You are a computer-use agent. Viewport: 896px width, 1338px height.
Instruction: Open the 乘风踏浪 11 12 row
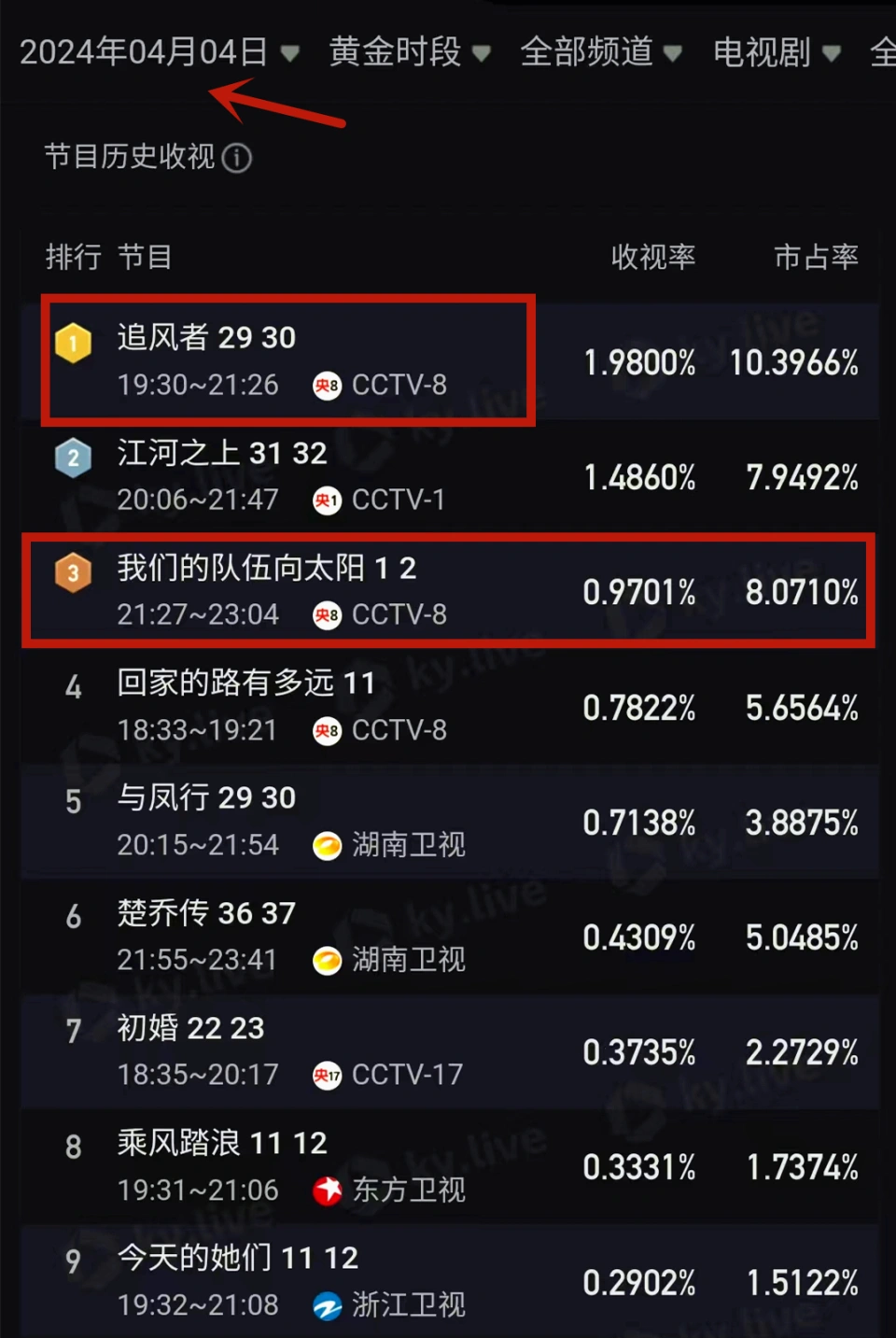click(280, 1165)
